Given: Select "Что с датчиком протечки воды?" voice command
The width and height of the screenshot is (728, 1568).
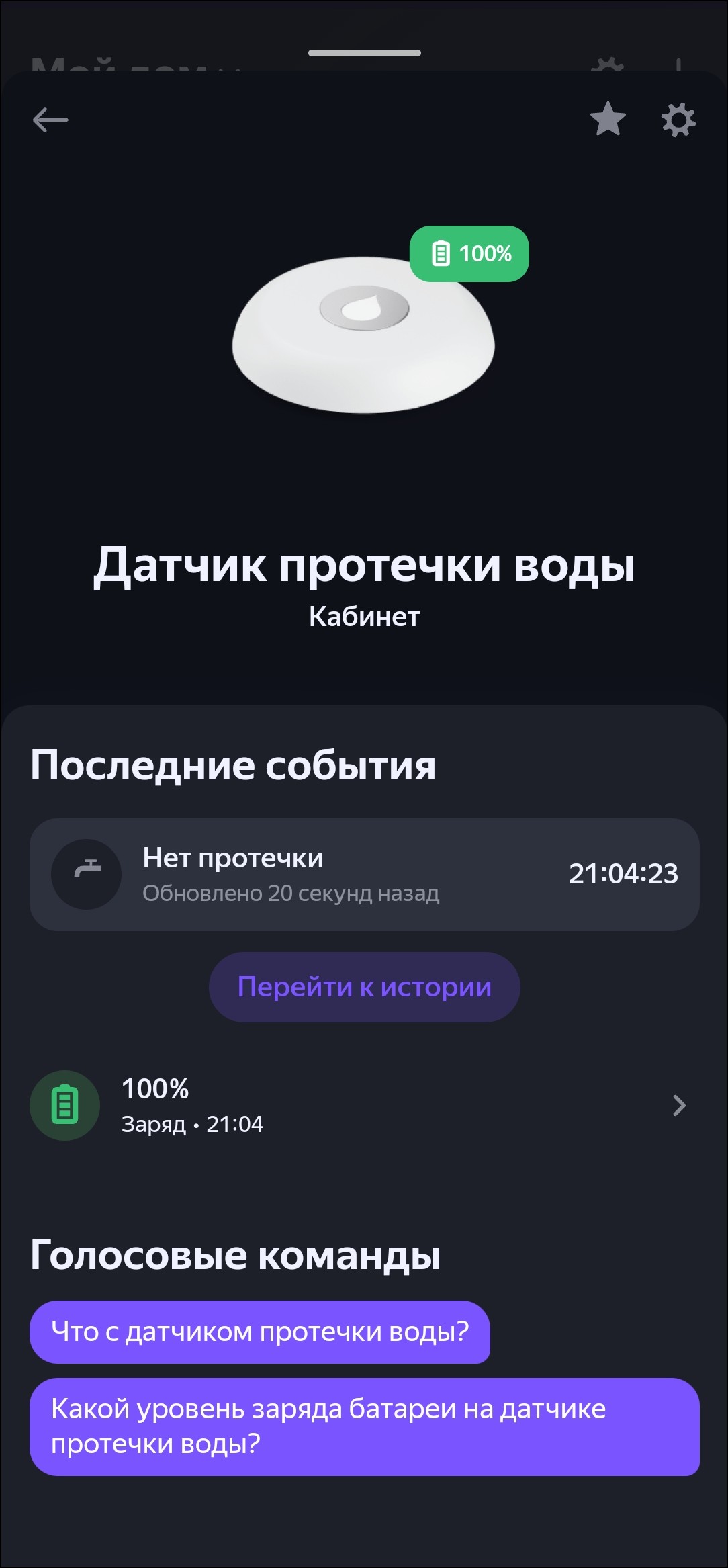Looking at the screenshot, I should 260,1332.
